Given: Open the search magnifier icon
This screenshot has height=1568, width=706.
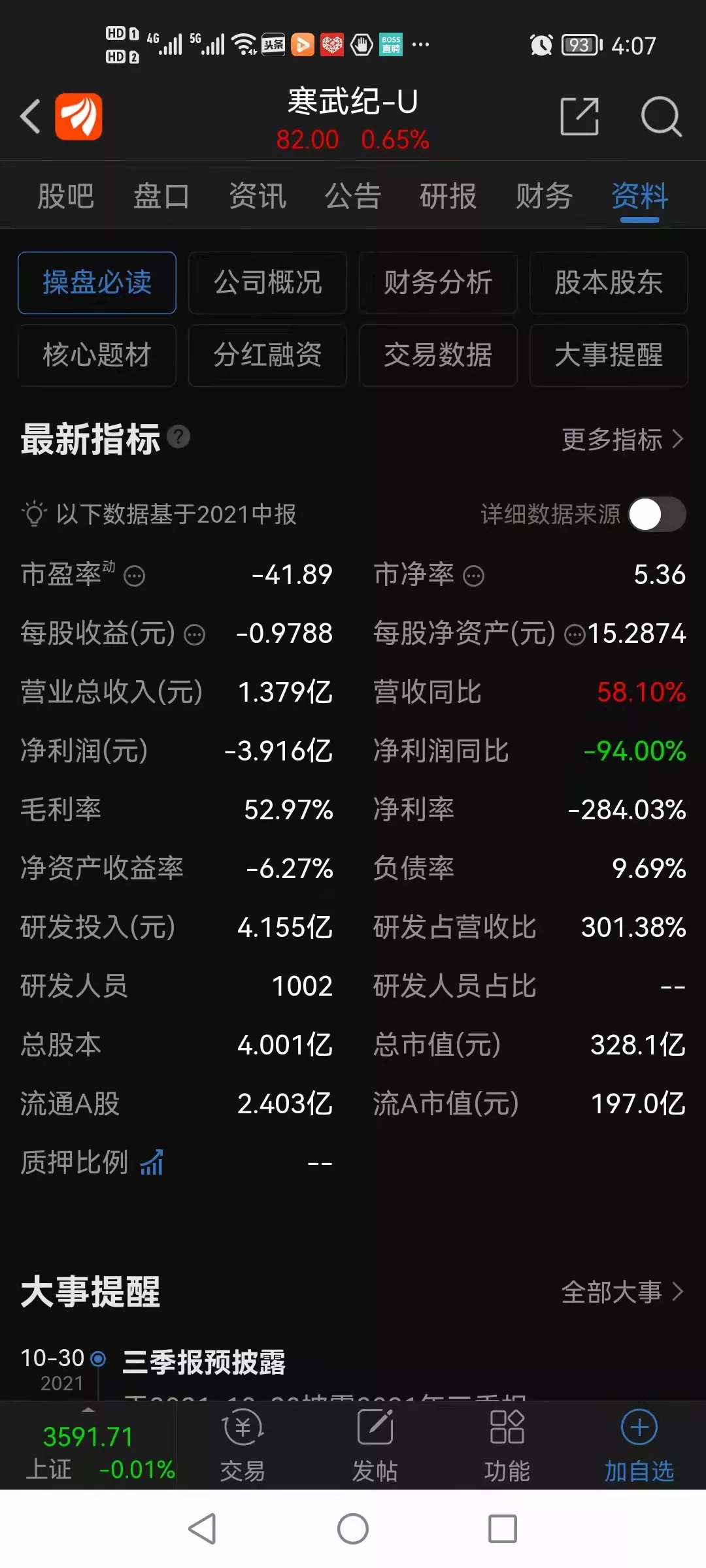Looking at the screenshot, I should click(x=661, y=117).
